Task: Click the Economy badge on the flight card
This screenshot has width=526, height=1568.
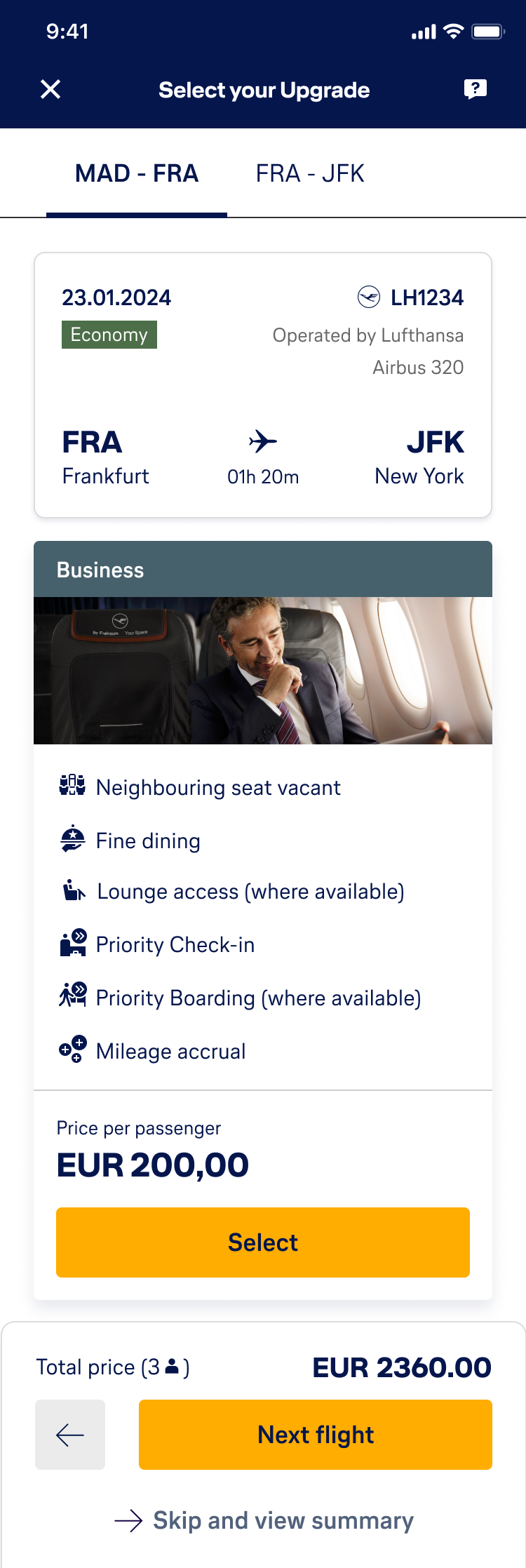Action: (x=109, y=335)
